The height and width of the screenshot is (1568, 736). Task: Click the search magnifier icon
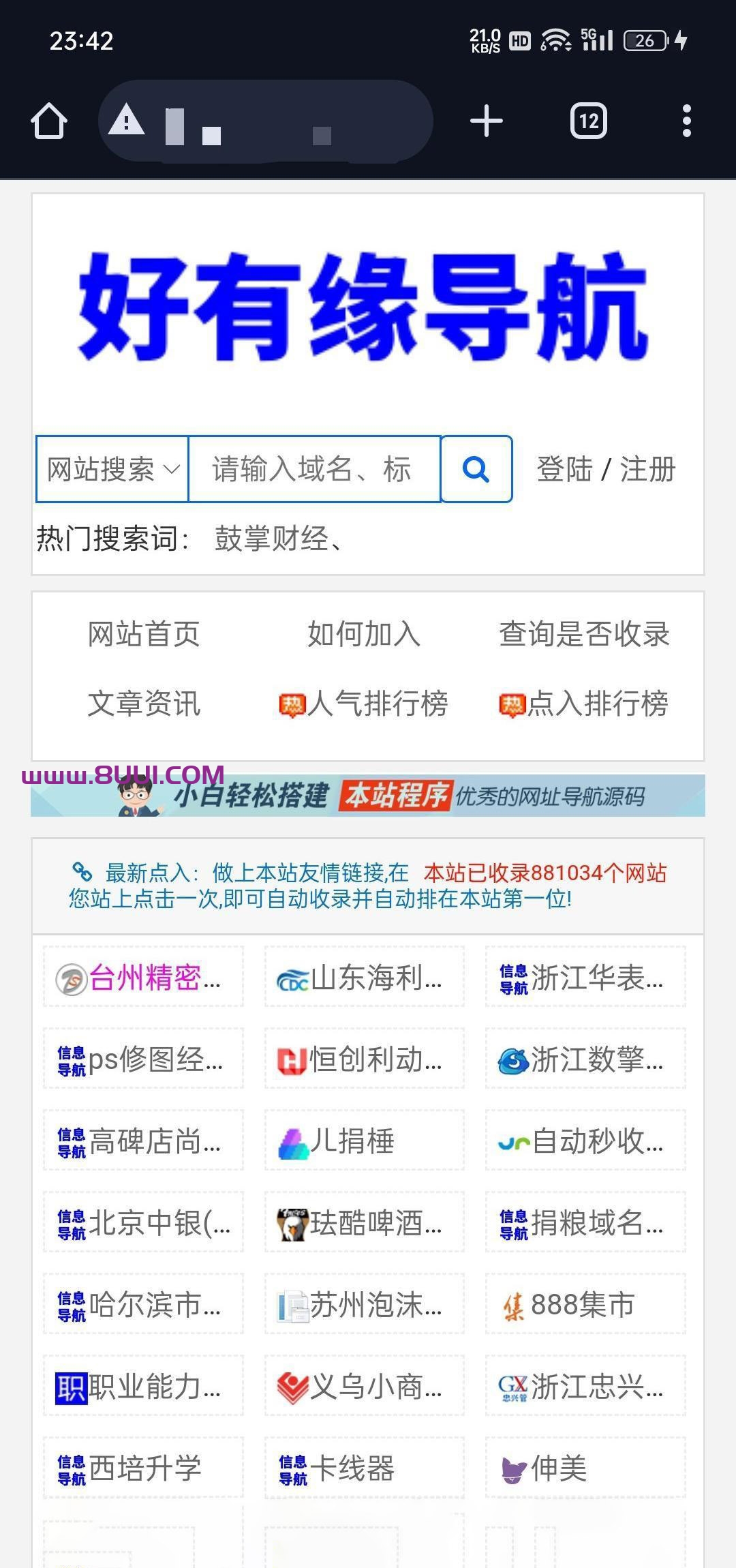[476, 469]
